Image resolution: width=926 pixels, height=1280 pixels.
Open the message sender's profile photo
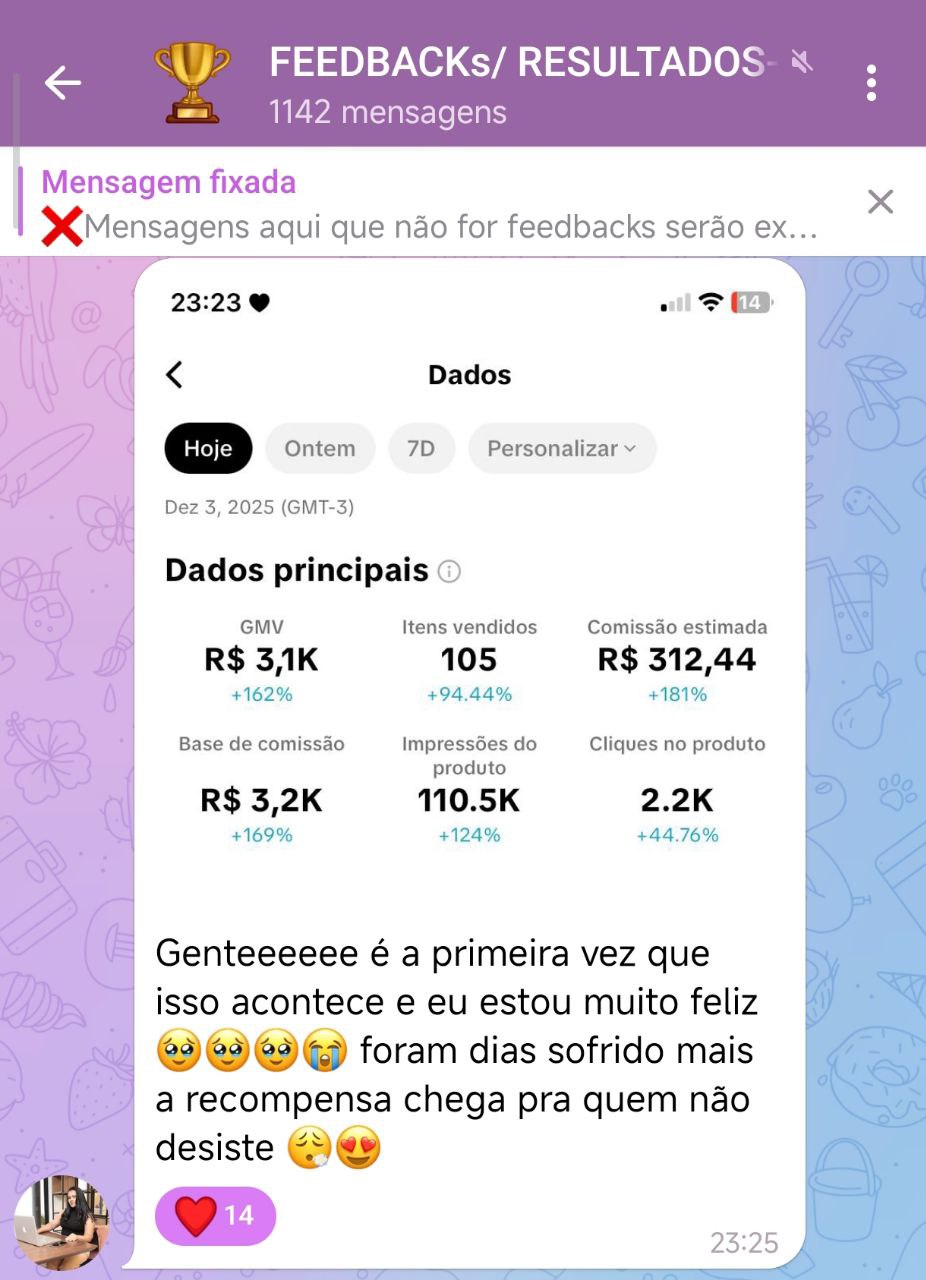(x=62, y=1223)
